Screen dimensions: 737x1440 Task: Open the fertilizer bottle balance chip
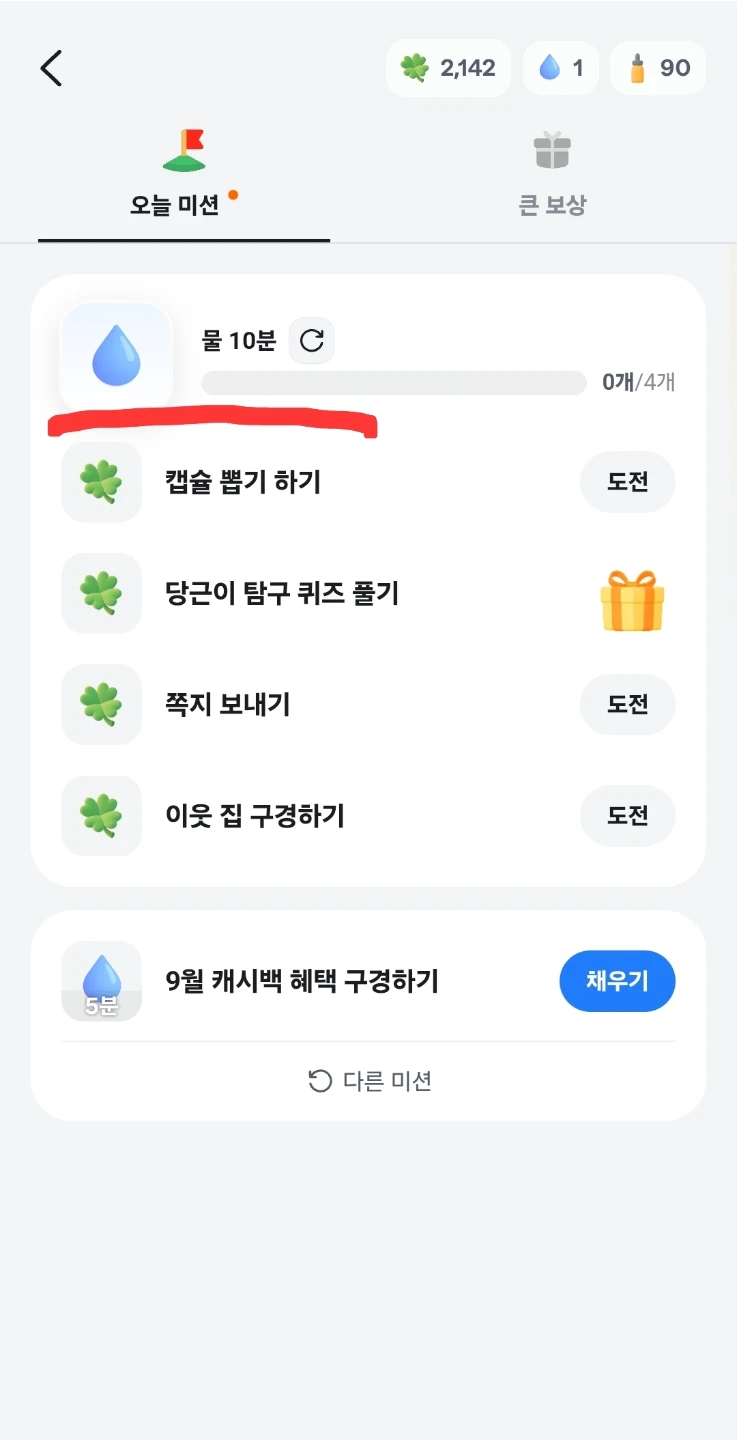pyautogui.click(x=658, y=68)
